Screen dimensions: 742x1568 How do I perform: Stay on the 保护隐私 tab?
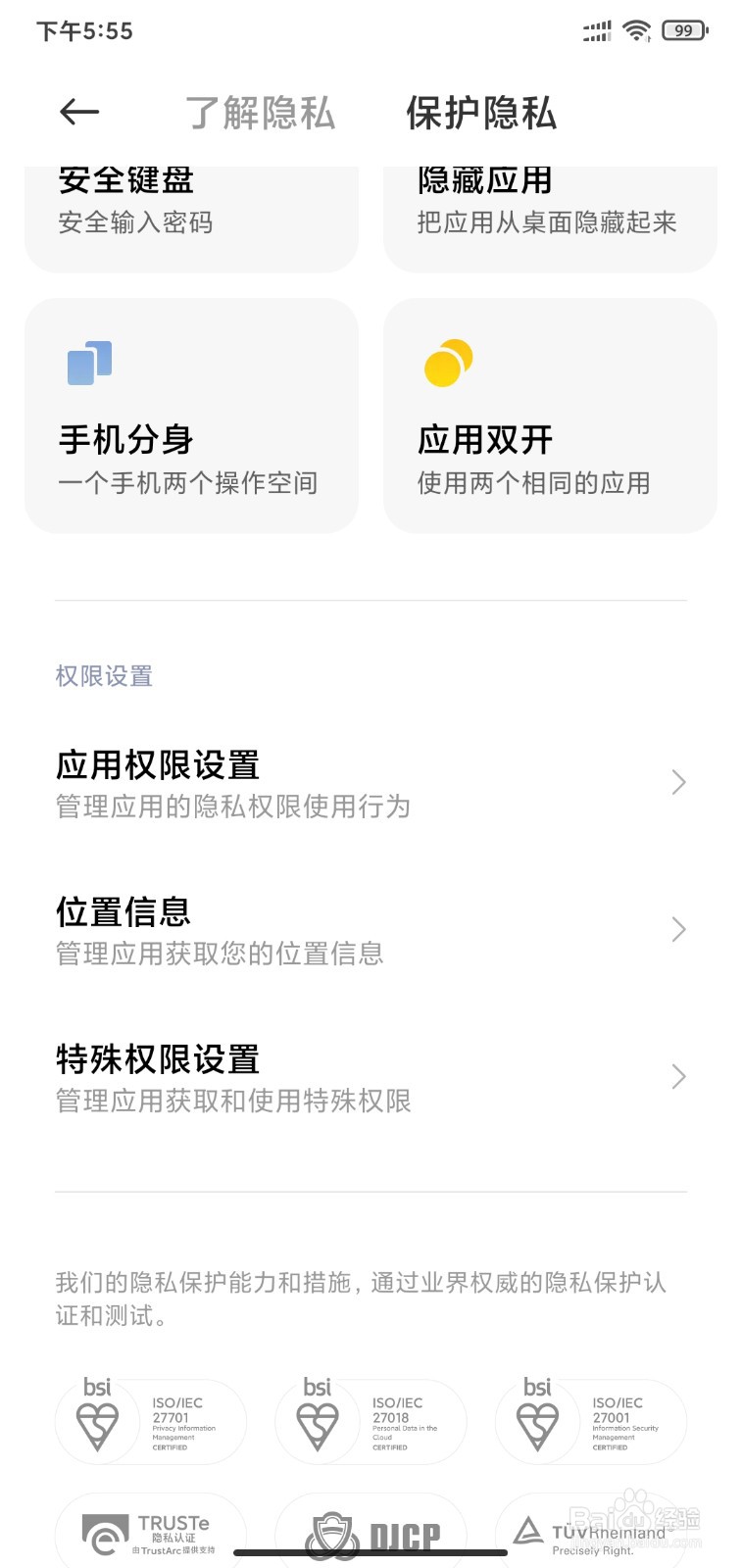(480, 114)
